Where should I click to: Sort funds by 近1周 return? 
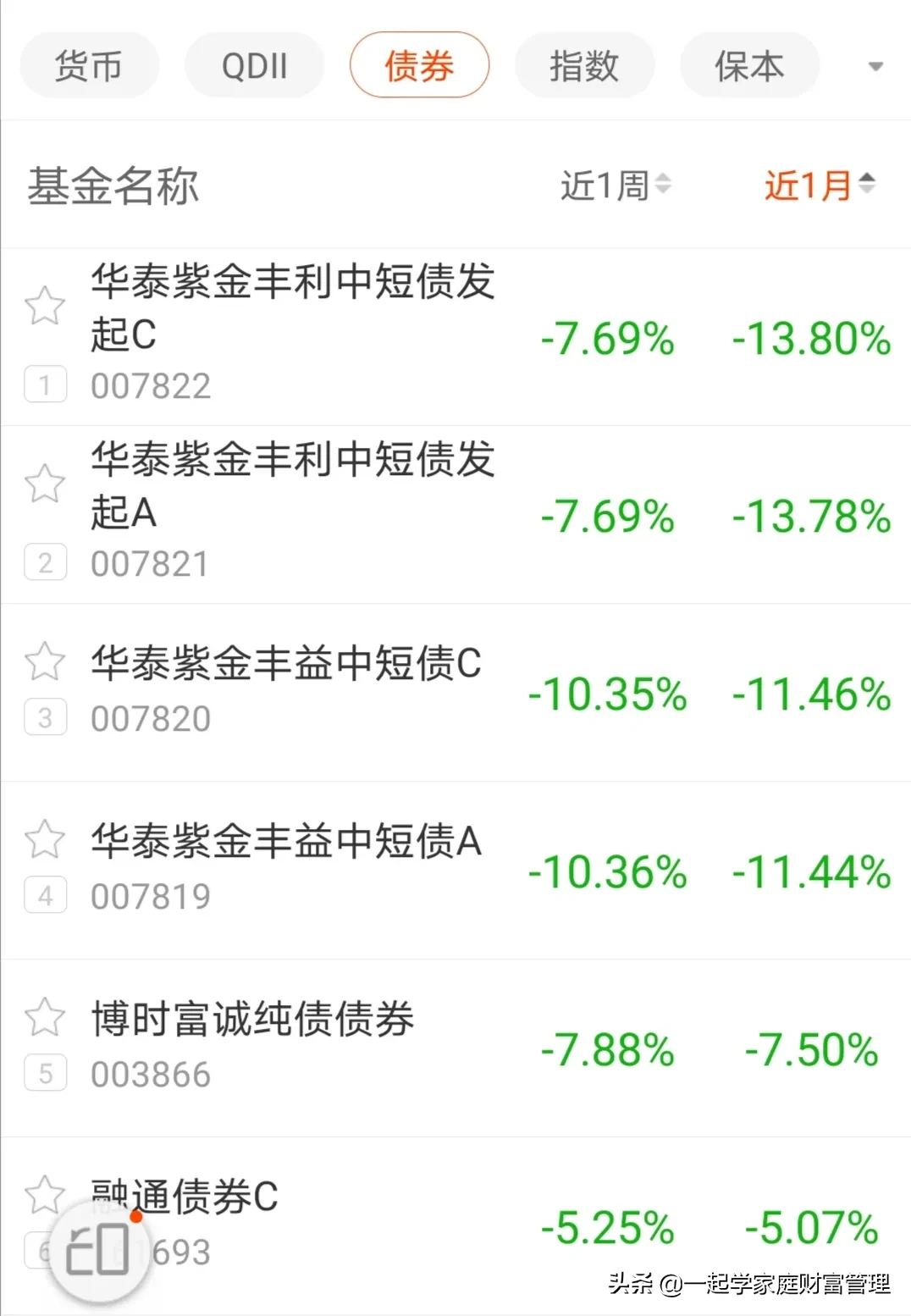pyautogui.click(x=616, y=185)
